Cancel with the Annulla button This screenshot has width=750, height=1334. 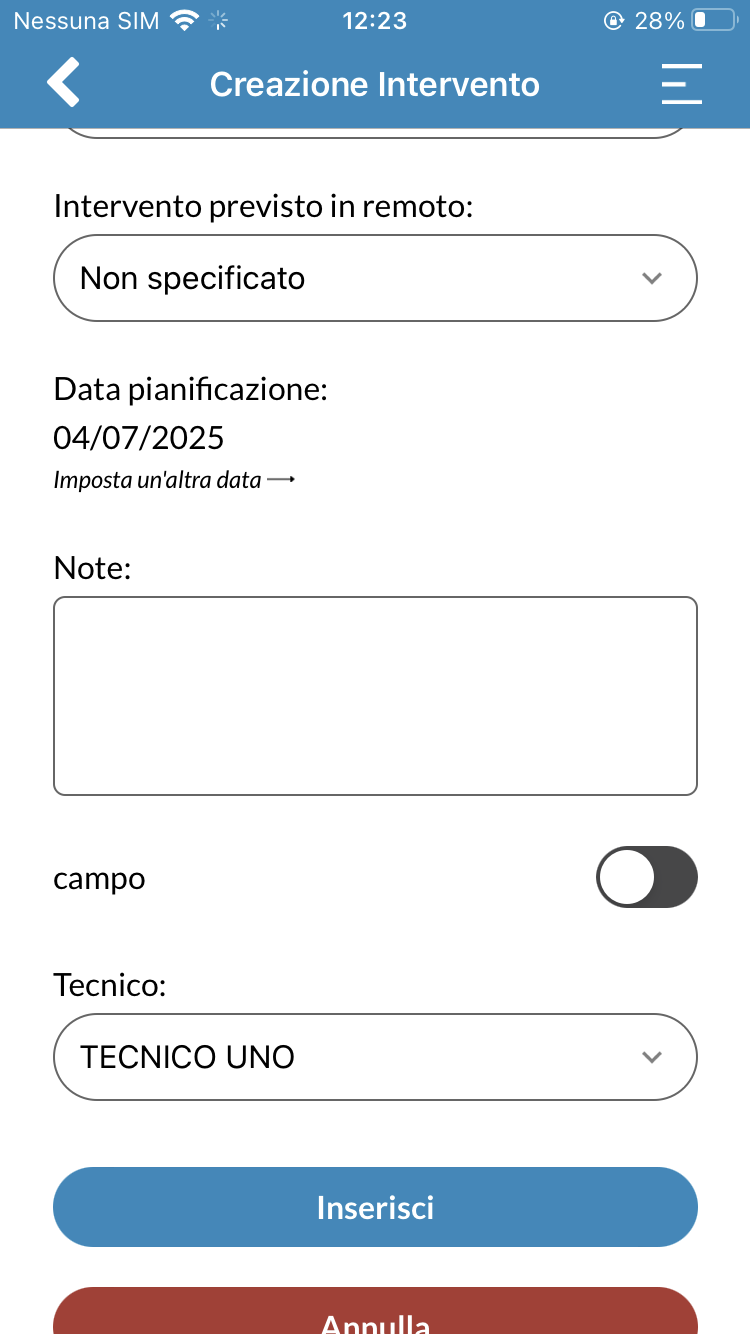[x=375, y=1312]
